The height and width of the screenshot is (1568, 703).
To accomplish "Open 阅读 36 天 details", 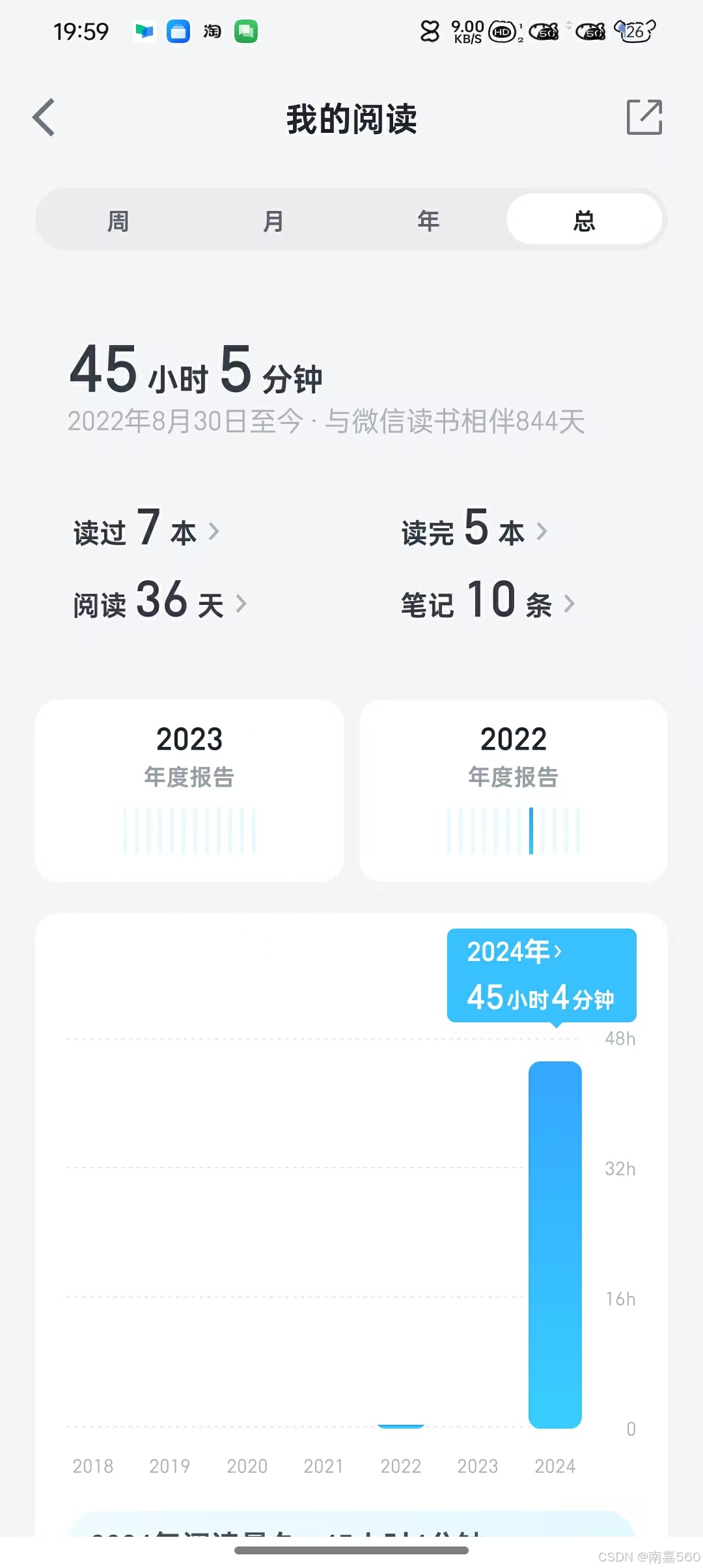I will coord(160,602).
